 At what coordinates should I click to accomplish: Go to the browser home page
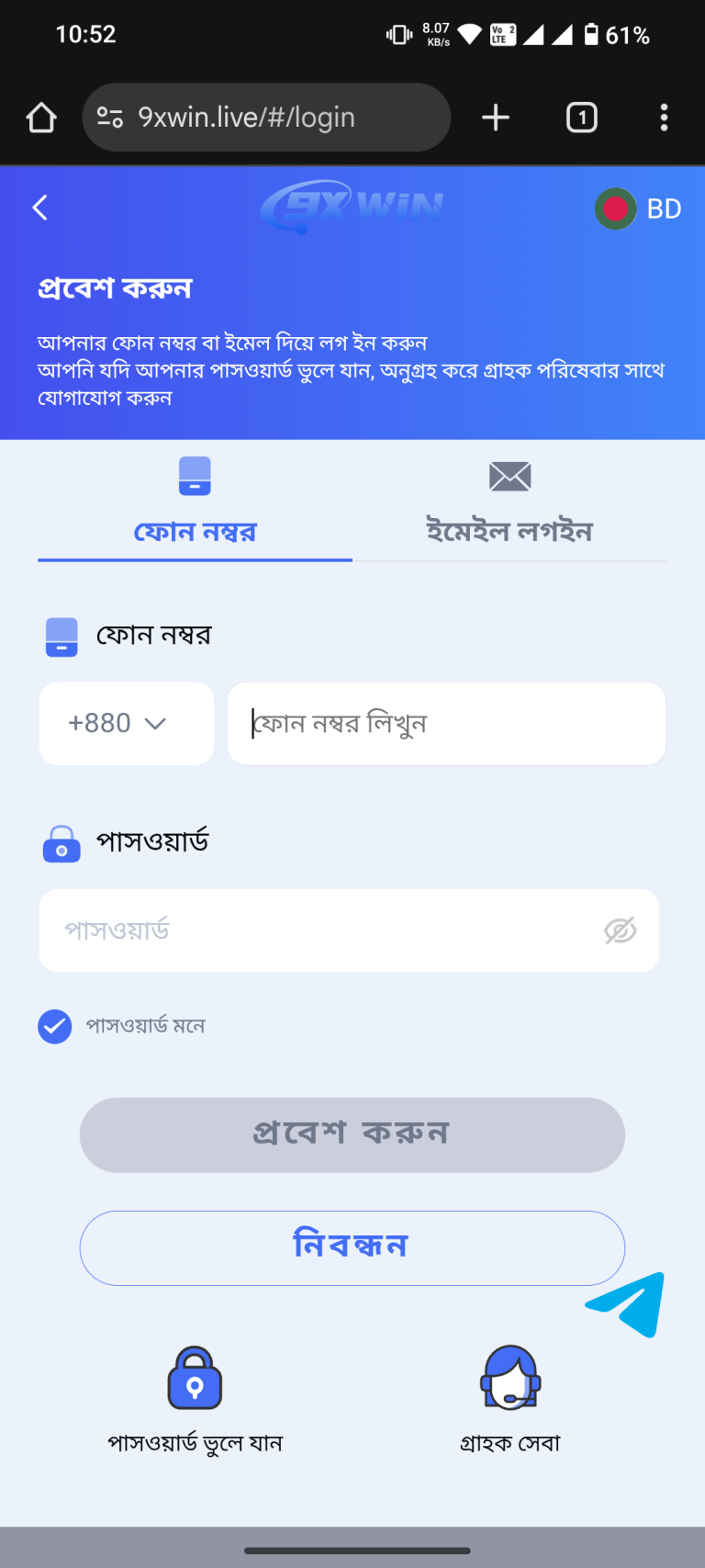tap(41, 118)
